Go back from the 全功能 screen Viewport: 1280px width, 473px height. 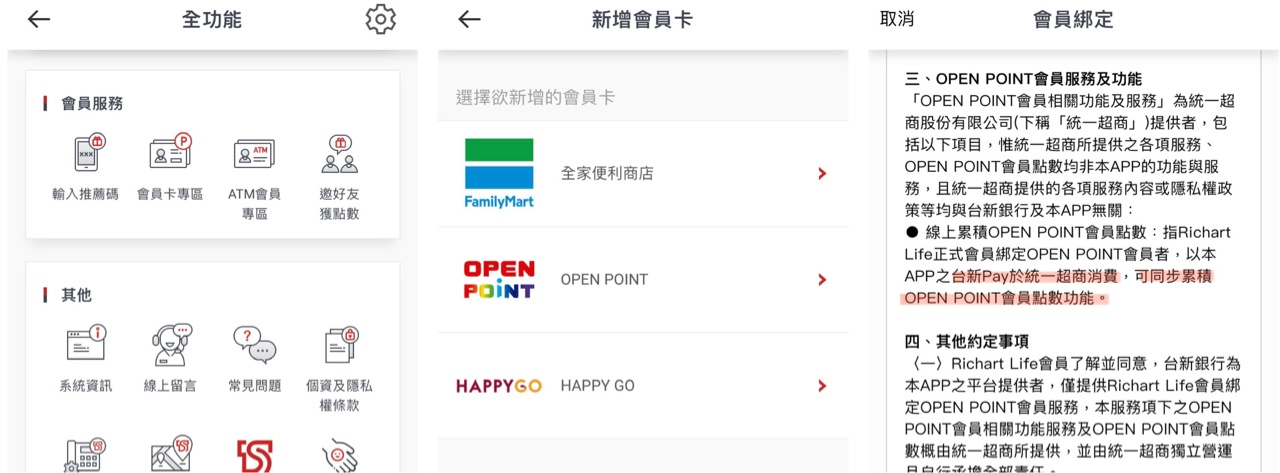click(x=39, y=19)
